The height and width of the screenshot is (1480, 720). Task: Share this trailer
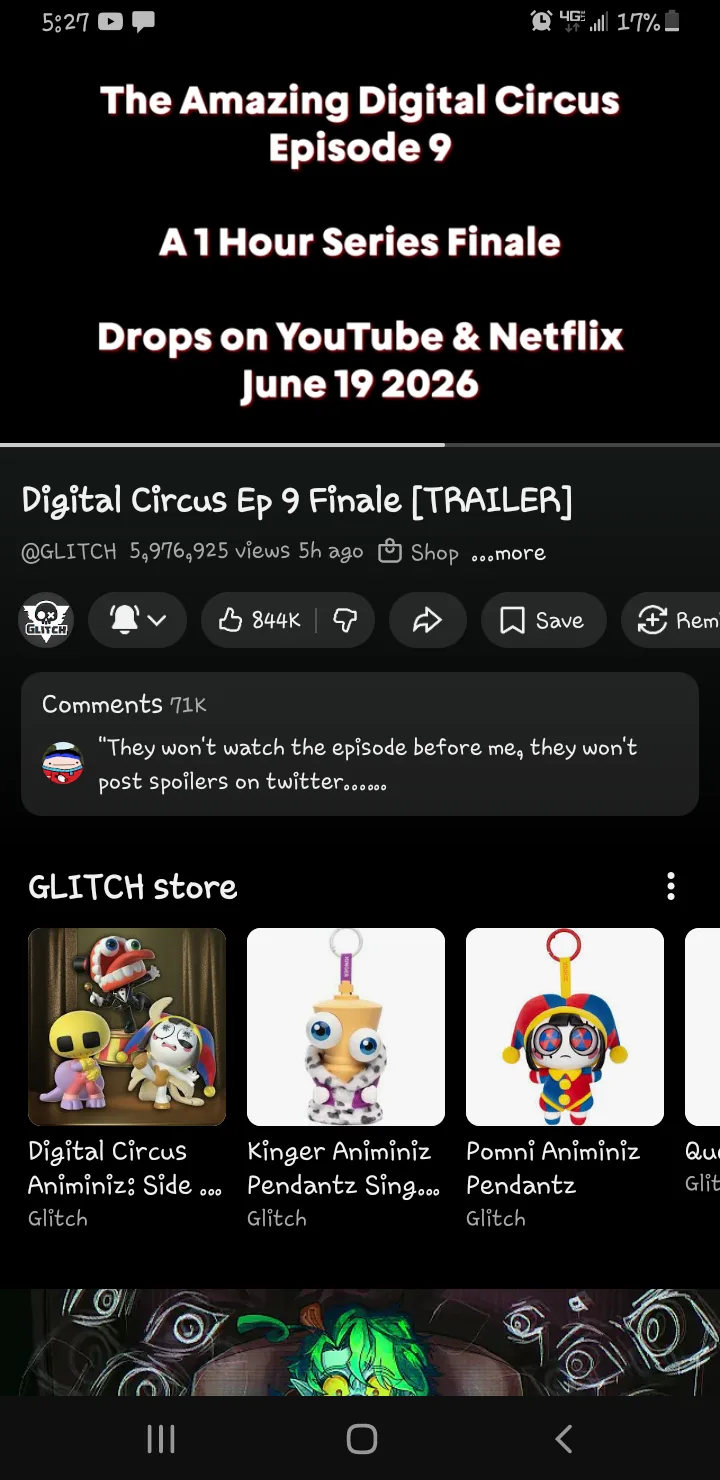click(427, 620)
